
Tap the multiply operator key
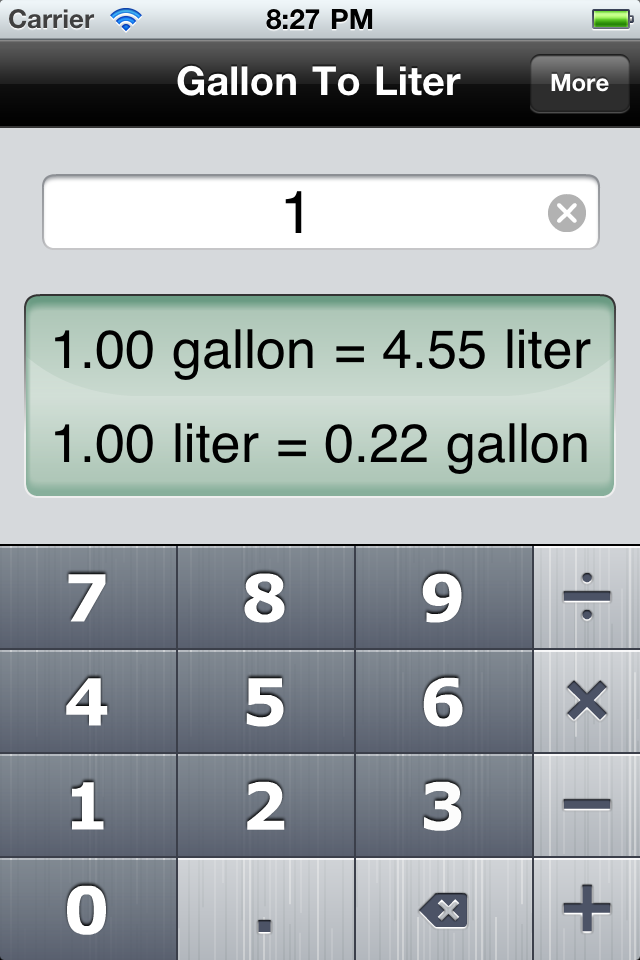coord(587,702)
